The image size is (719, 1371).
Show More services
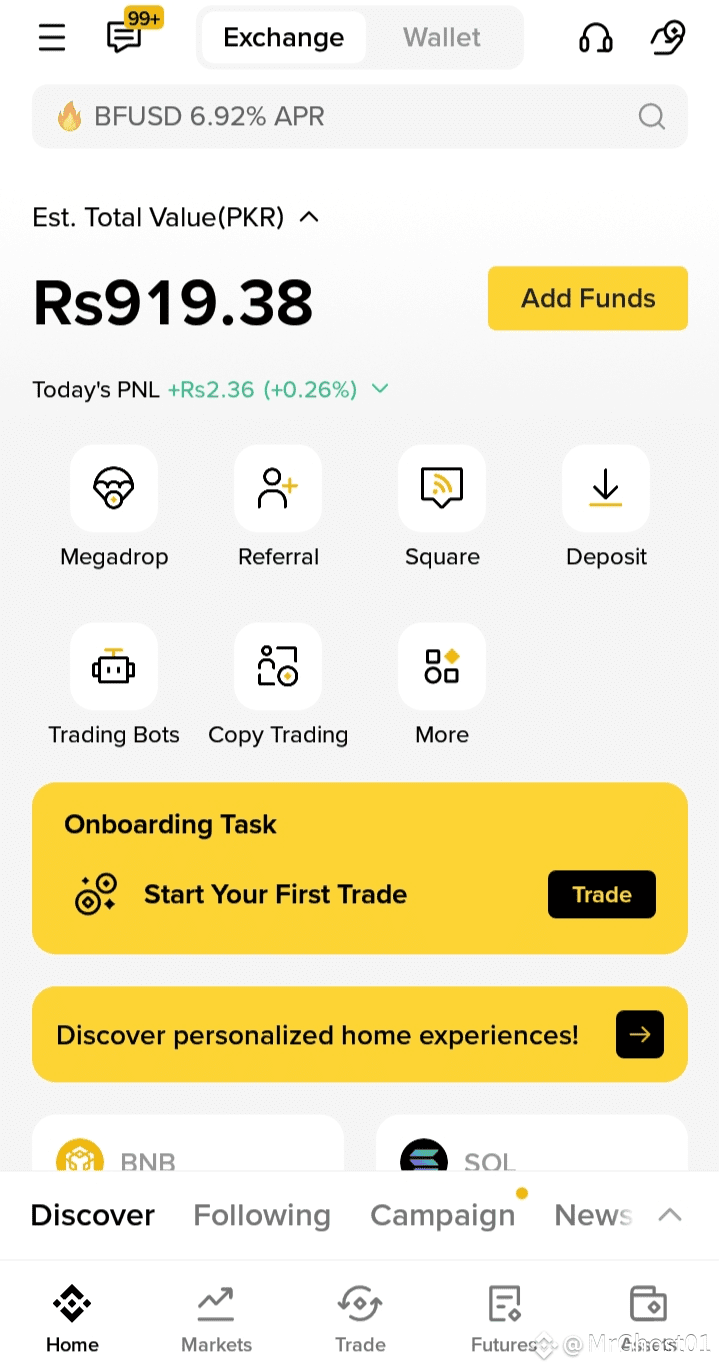442,686
